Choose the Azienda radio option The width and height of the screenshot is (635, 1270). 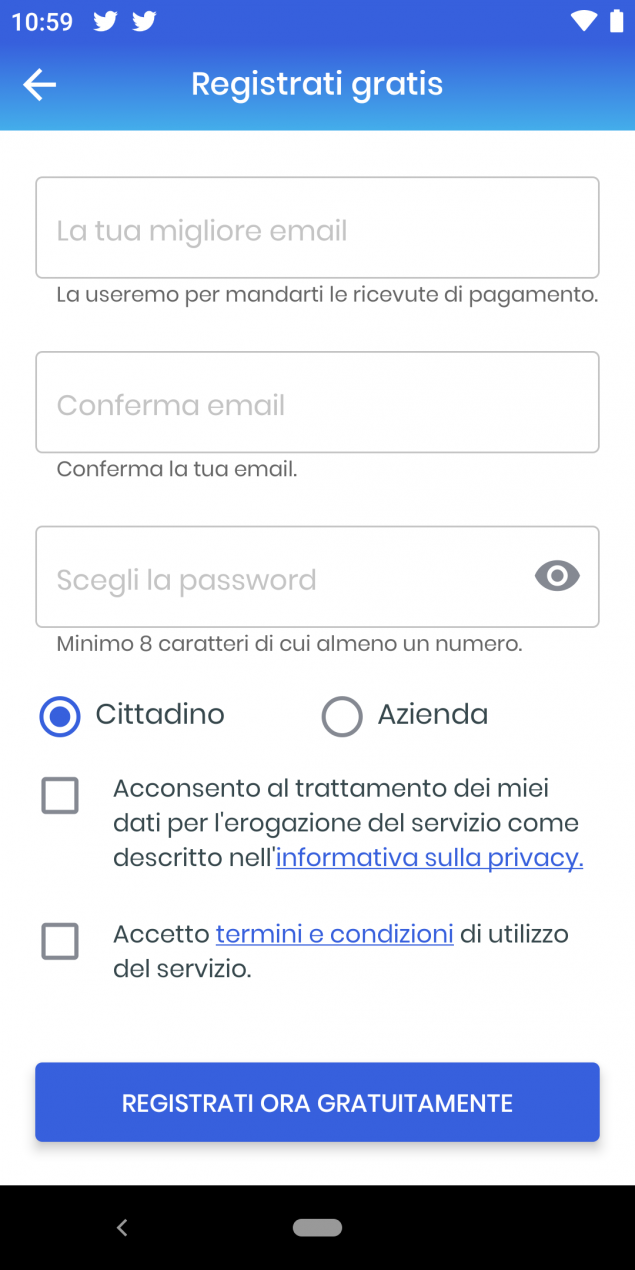[x=342, y=716]
